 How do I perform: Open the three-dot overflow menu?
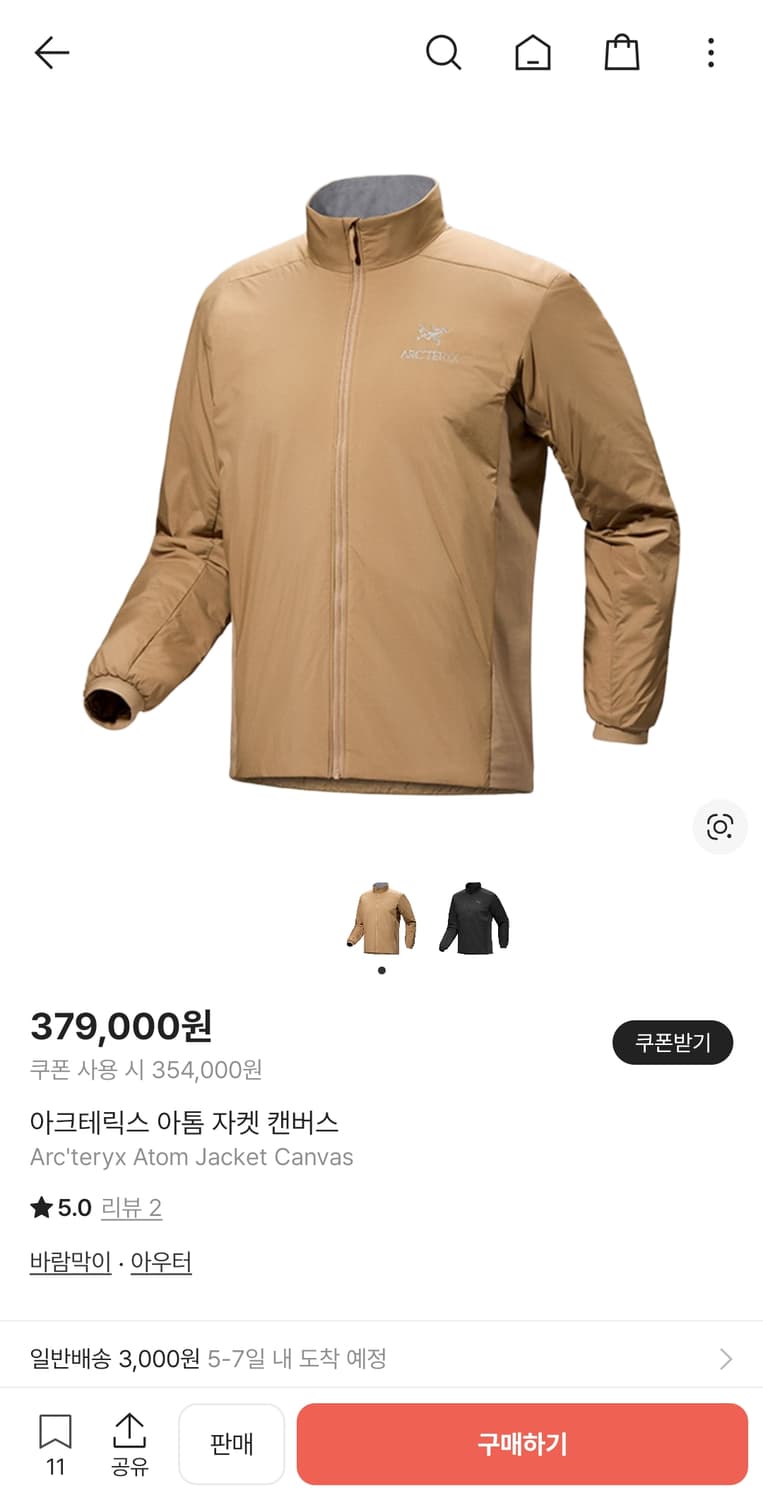[710, 52]
